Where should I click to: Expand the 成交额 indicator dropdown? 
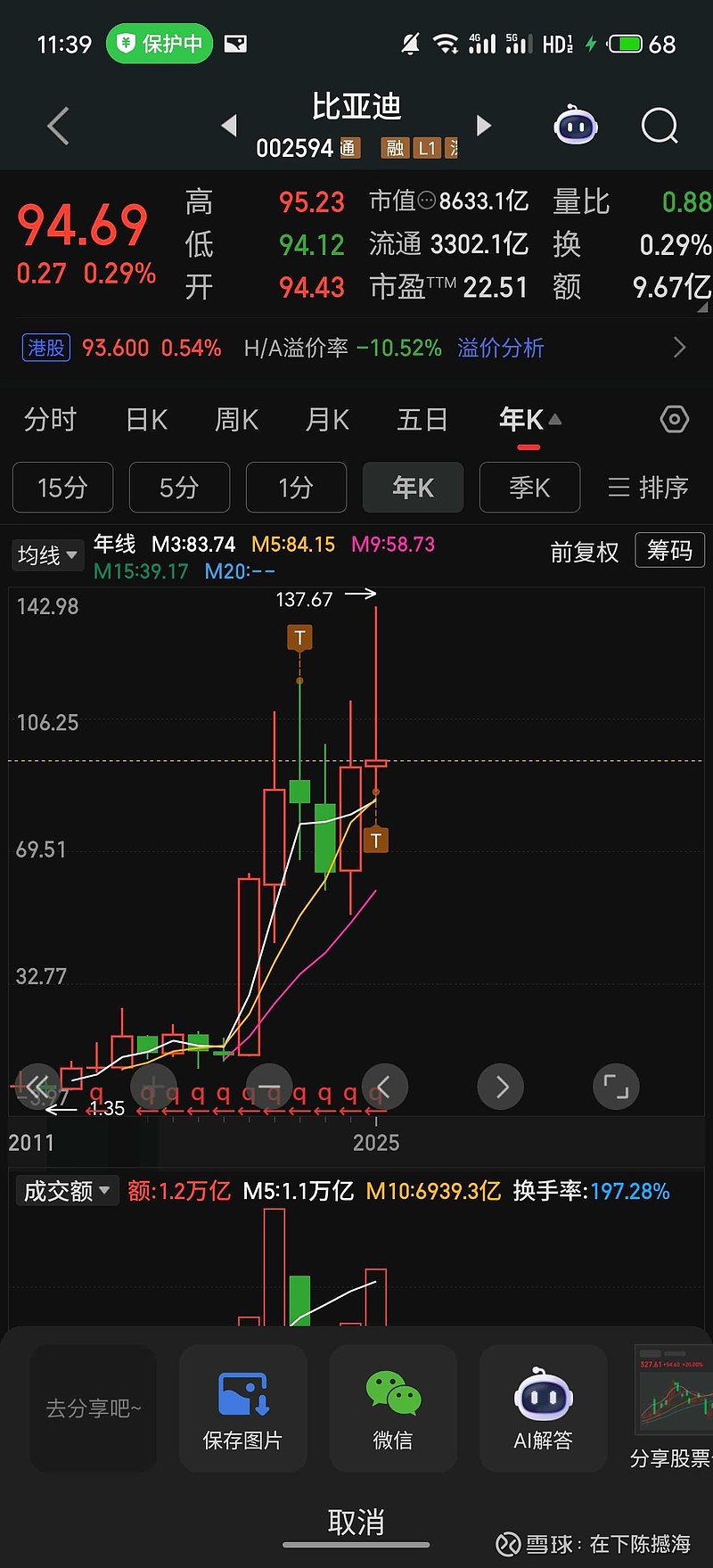(x=66, y=1191)
